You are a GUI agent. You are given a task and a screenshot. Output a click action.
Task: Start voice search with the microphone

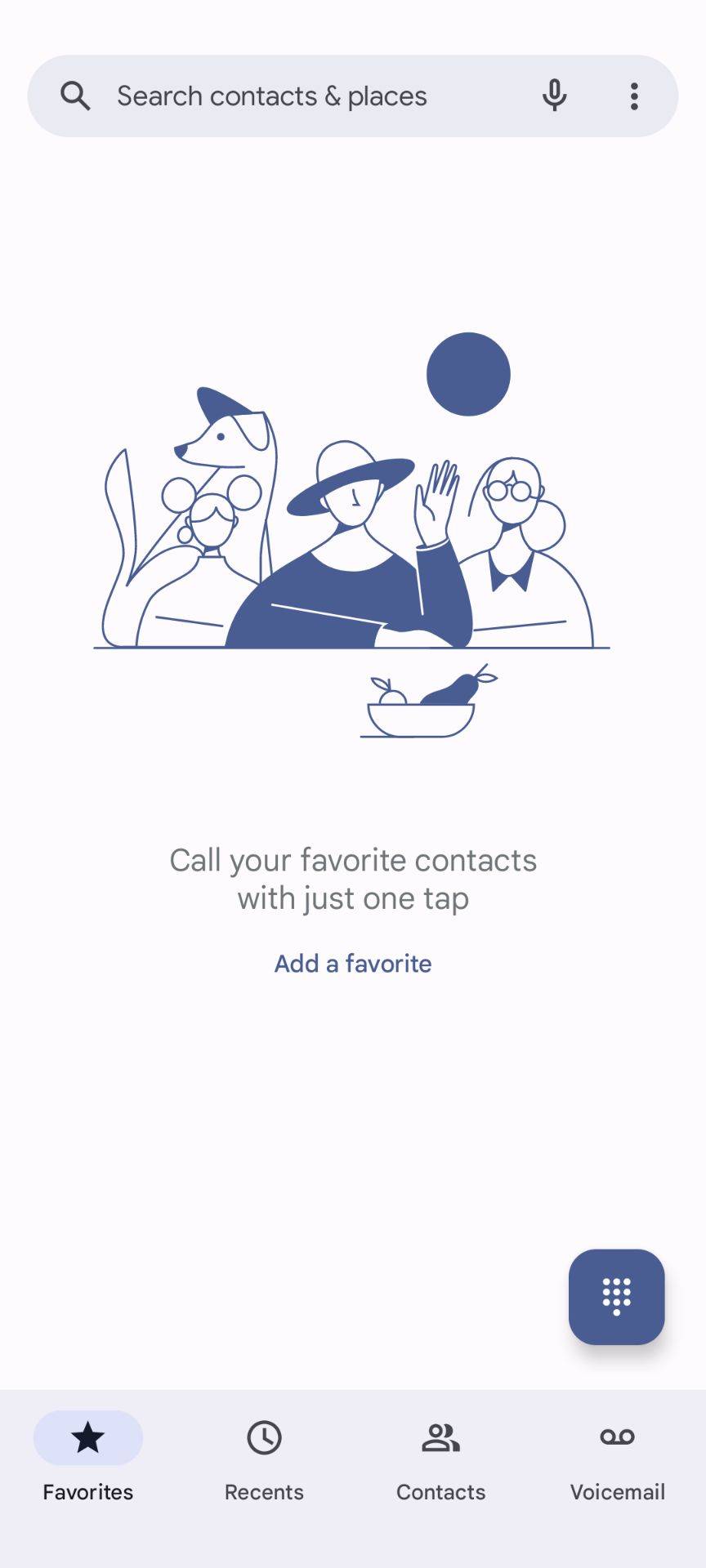tap(554, 96)
